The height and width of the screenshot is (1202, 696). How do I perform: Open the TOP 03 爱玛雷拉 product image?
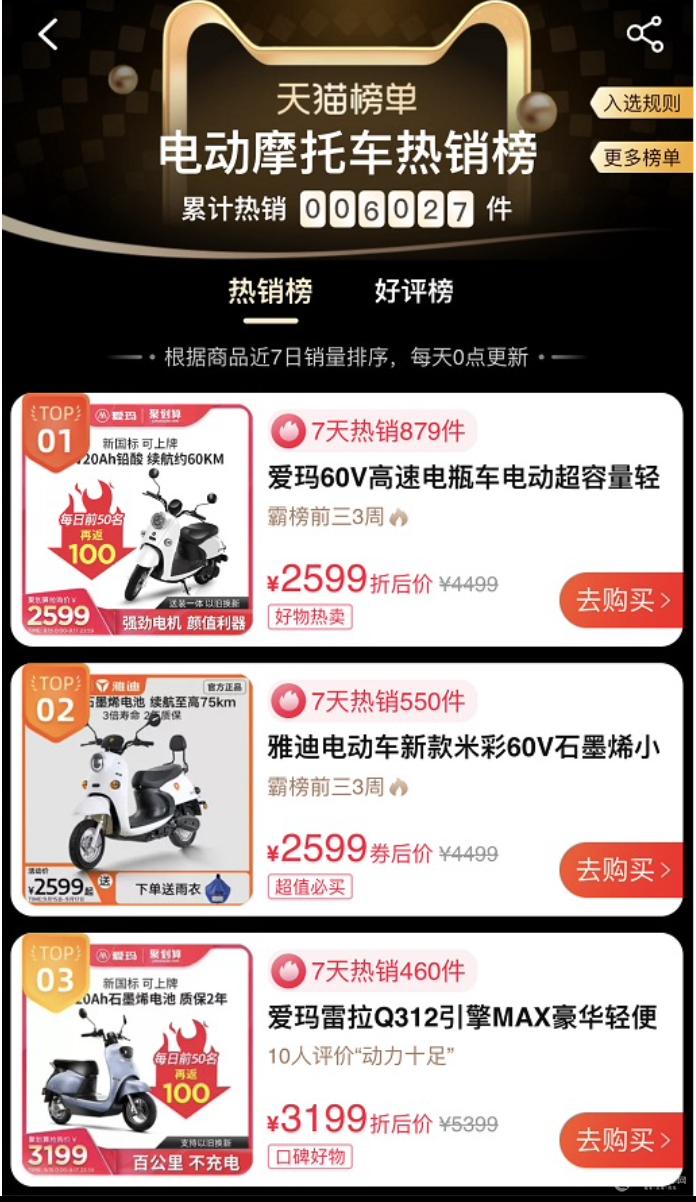click(135, 1058)
